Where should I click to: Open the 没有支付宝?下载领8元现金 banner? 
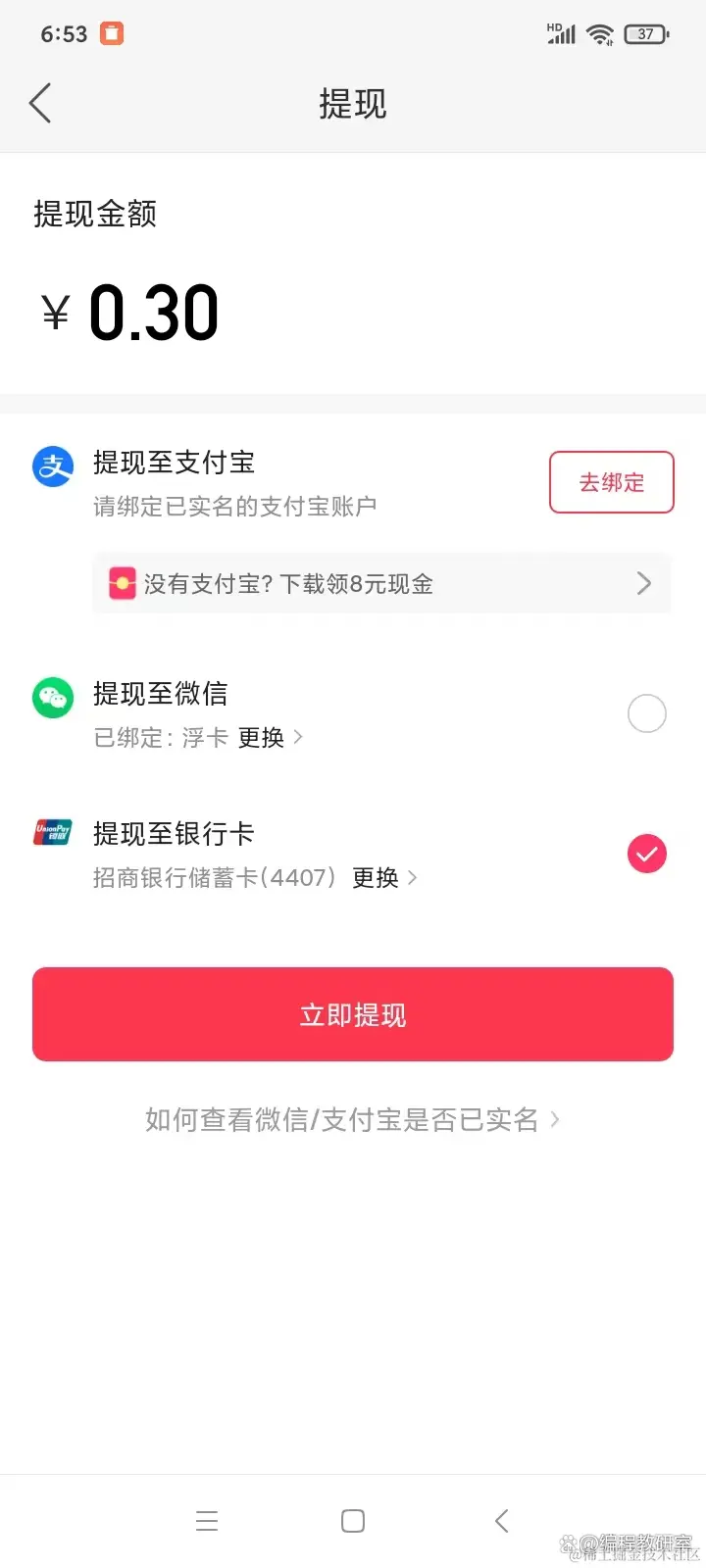[x=381, y=584]
